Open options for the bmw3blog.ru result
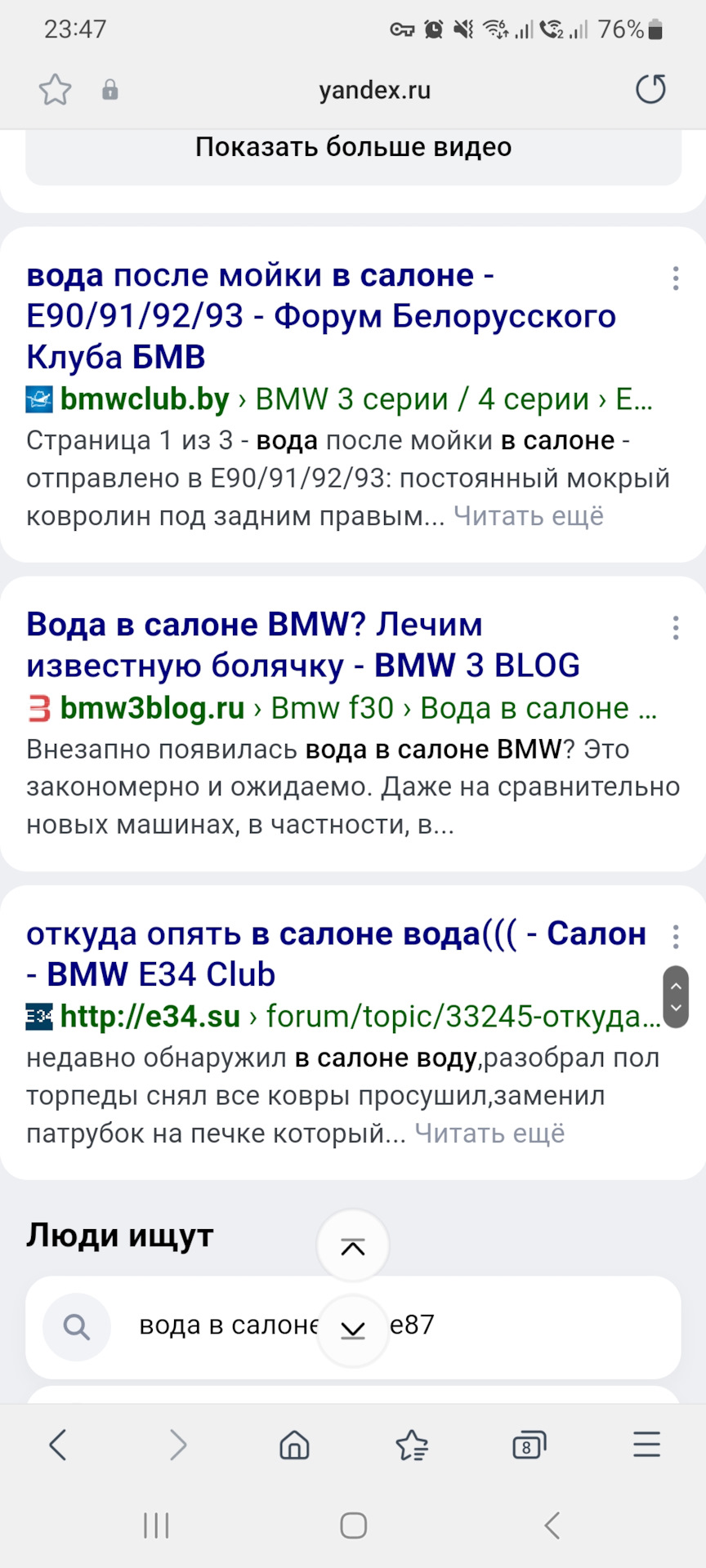 [x=675, y=628]
